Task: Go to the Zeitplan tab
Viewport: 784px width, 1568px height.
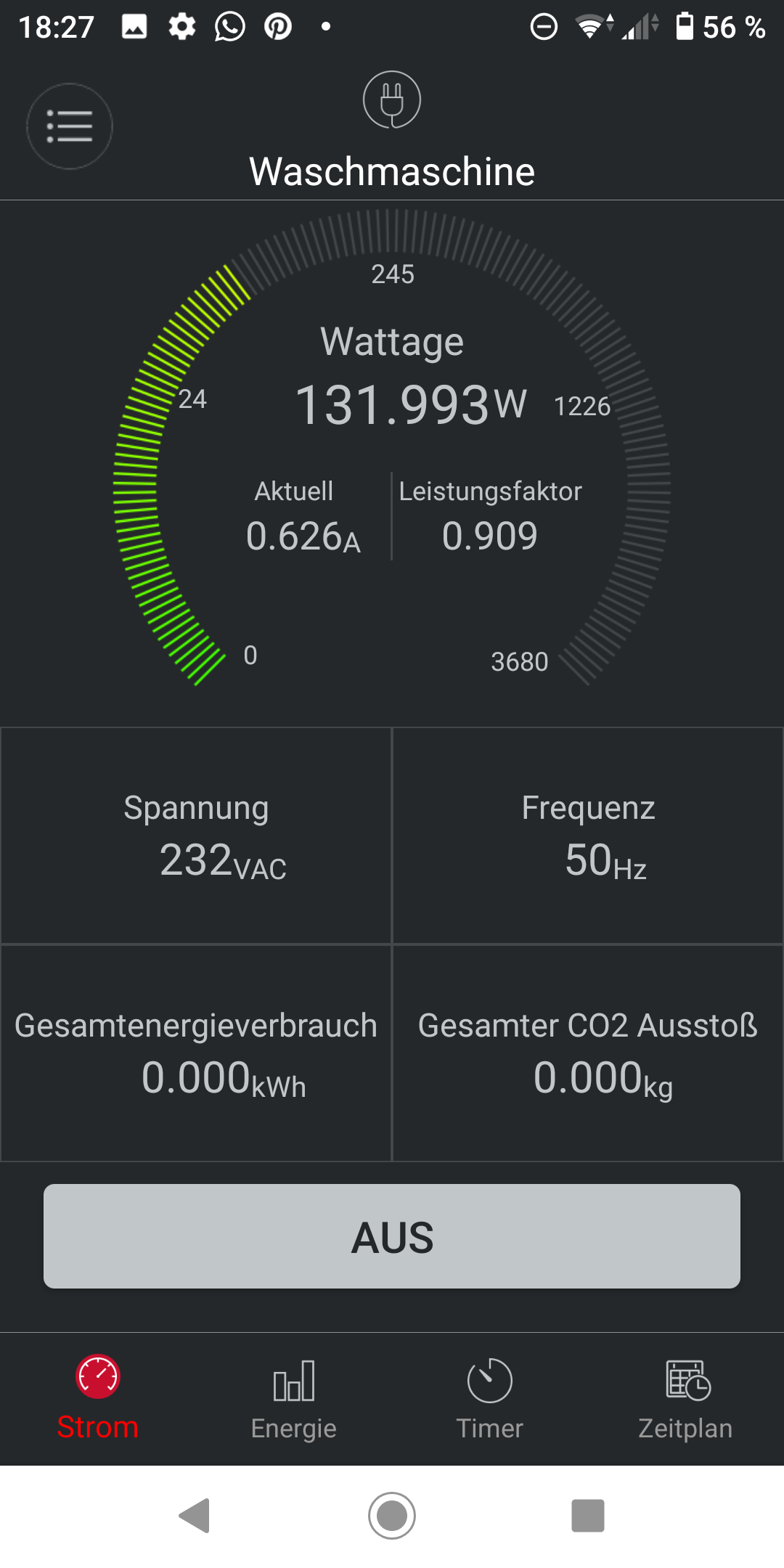Action: coord(686,1397)
